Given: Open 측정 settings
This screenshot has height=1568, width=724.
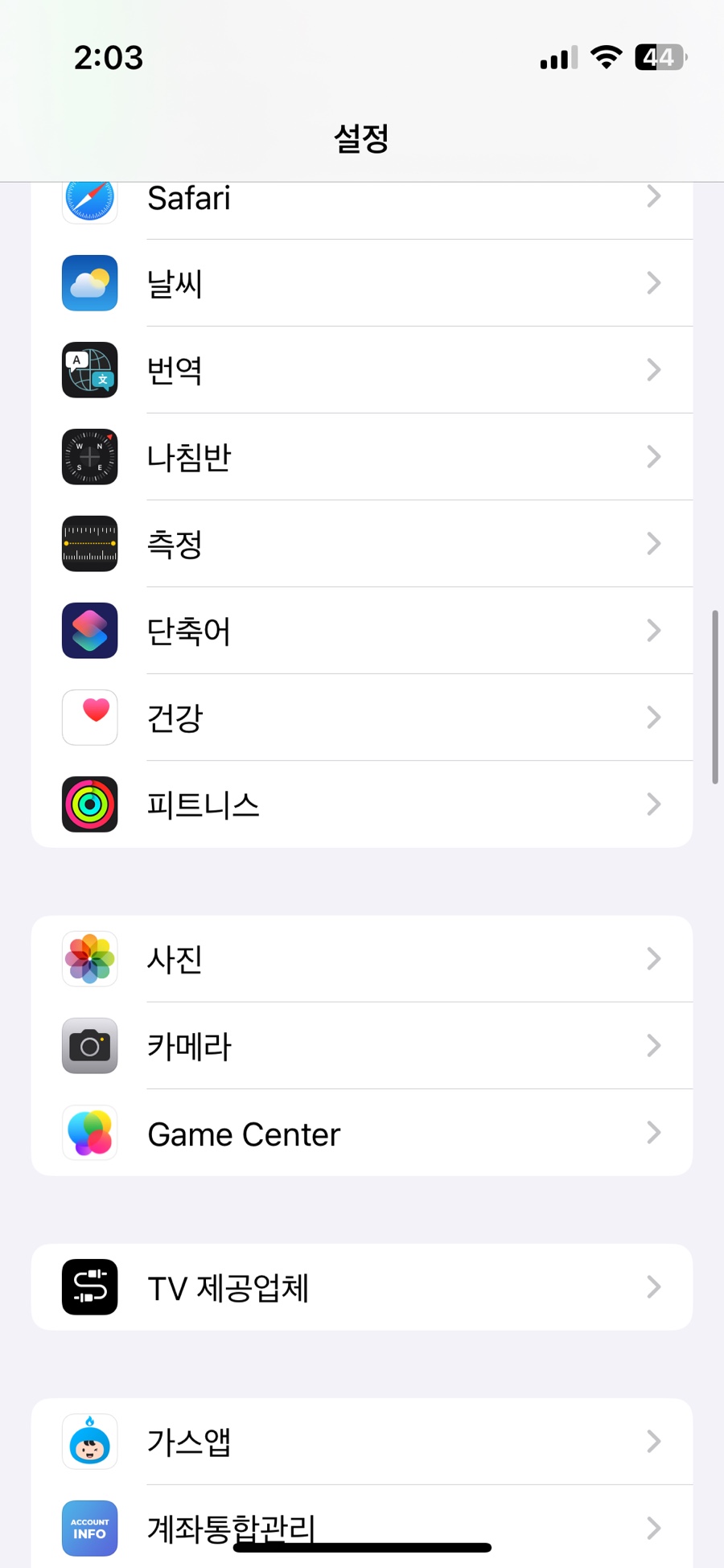Looking at the screenshot, I should point(362,544).
